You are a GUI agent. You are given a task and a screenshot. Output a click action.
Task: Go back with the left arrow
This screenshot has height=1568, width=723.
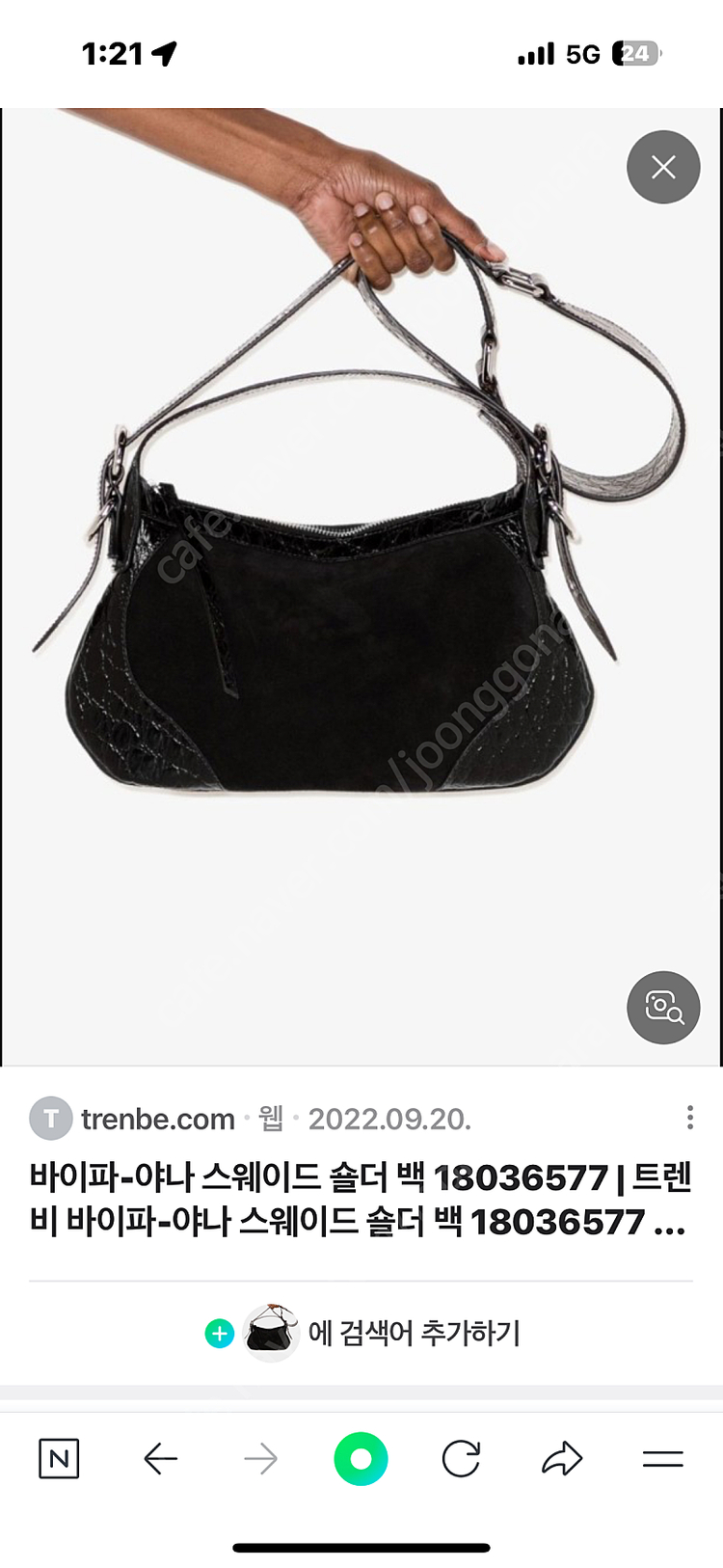[161, 1458]
